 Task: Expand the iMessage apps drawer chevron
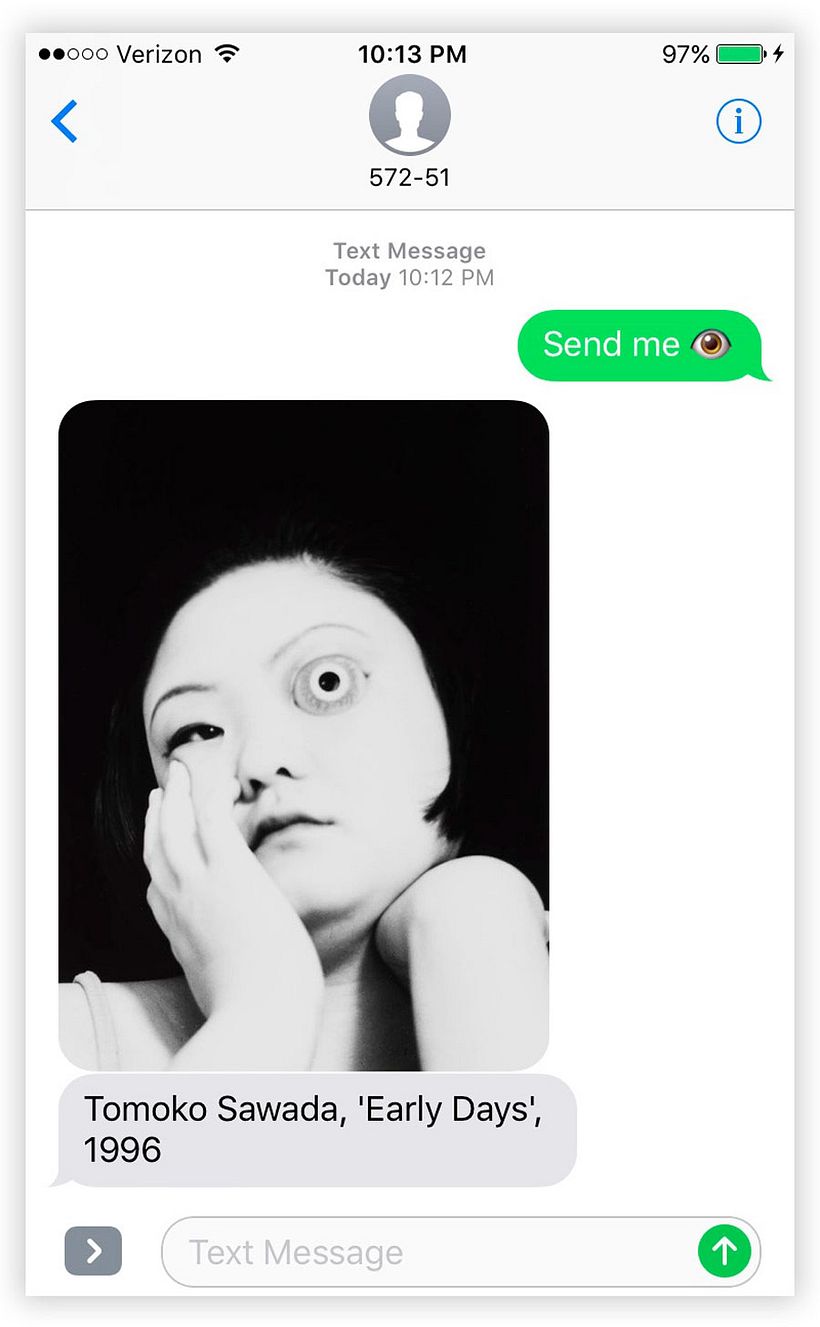92,1250
